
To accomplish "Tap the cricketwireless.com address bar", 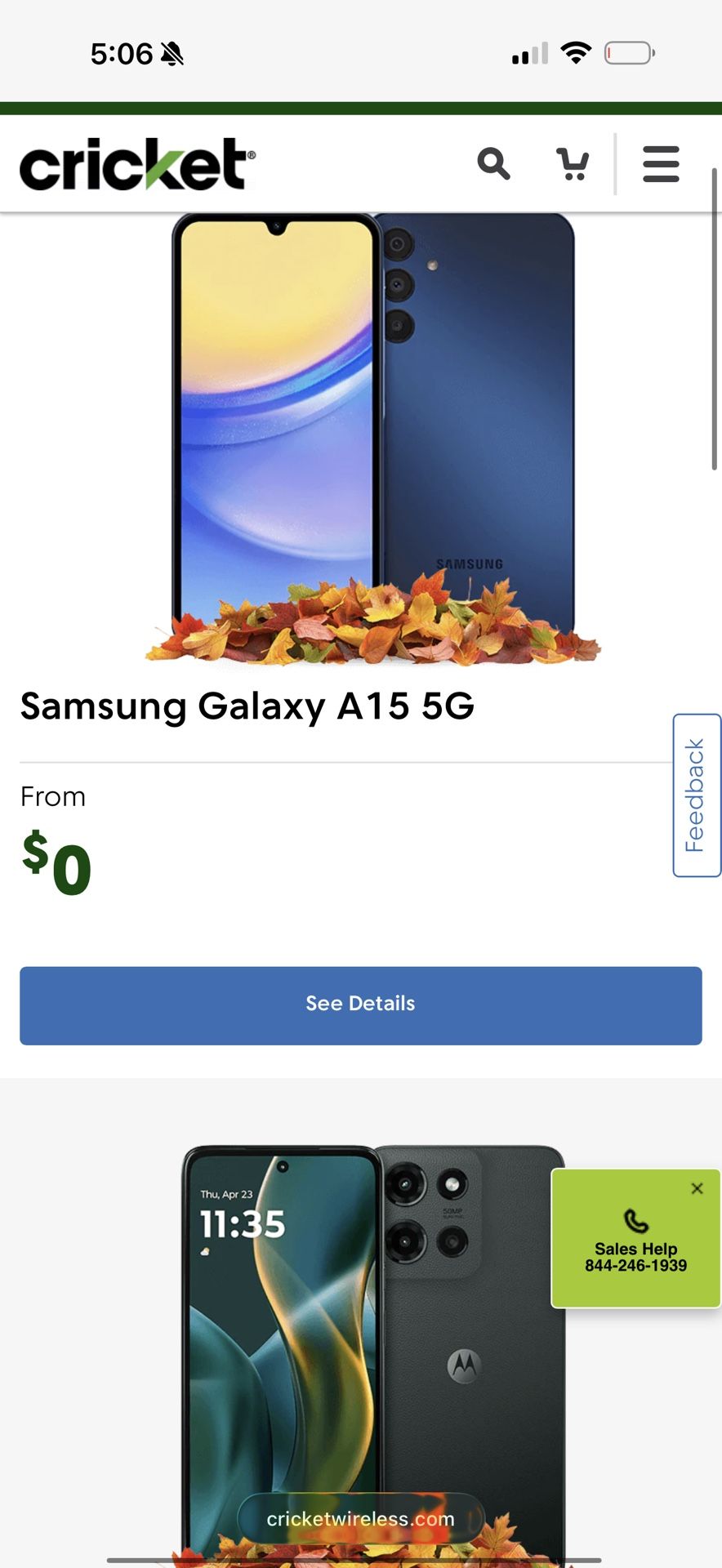I will coord(361,1518).
